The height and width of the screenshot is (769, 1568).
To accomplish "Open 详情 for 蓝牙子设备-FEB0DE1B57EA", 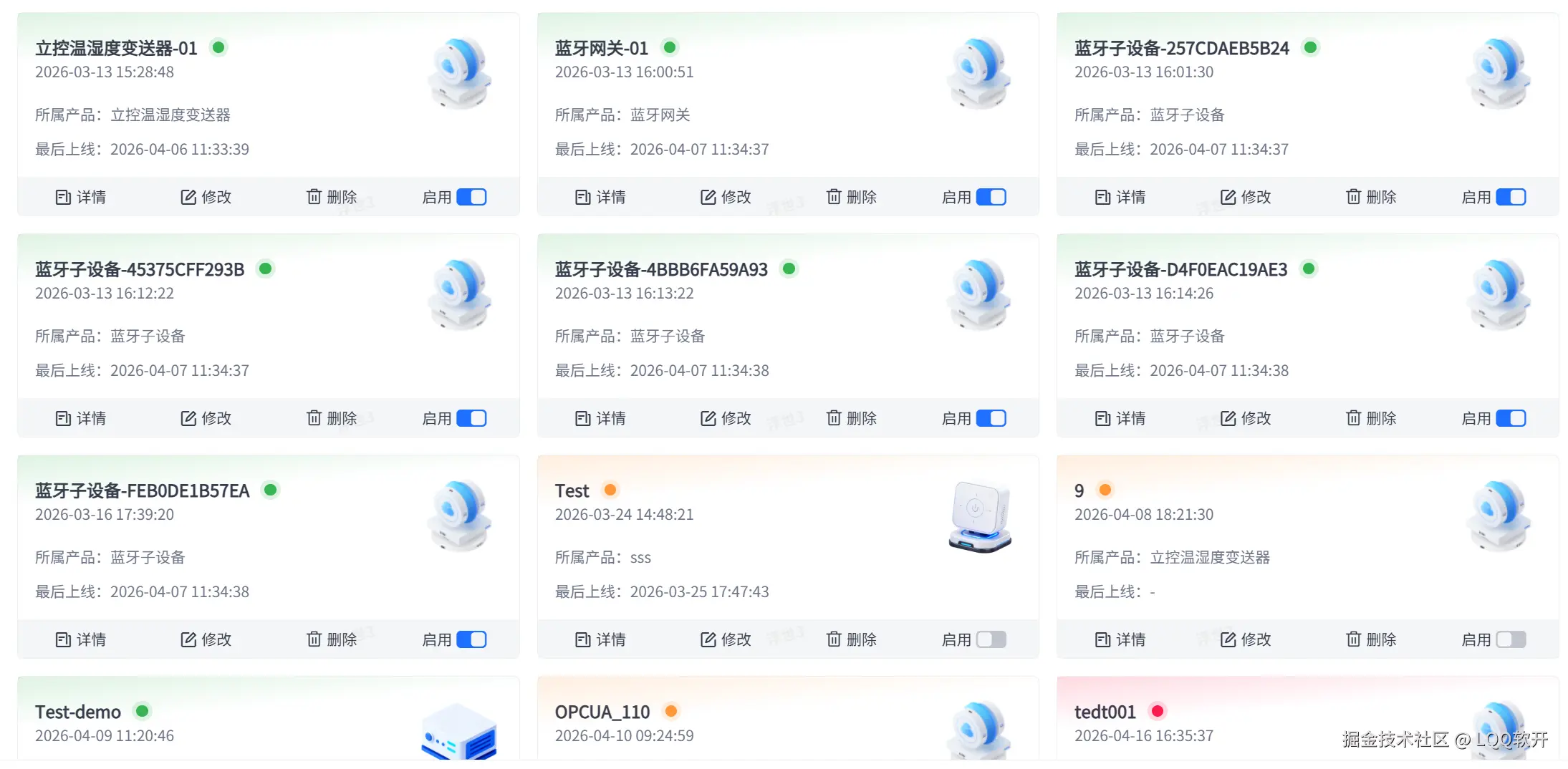I will [x=80, y=639].
